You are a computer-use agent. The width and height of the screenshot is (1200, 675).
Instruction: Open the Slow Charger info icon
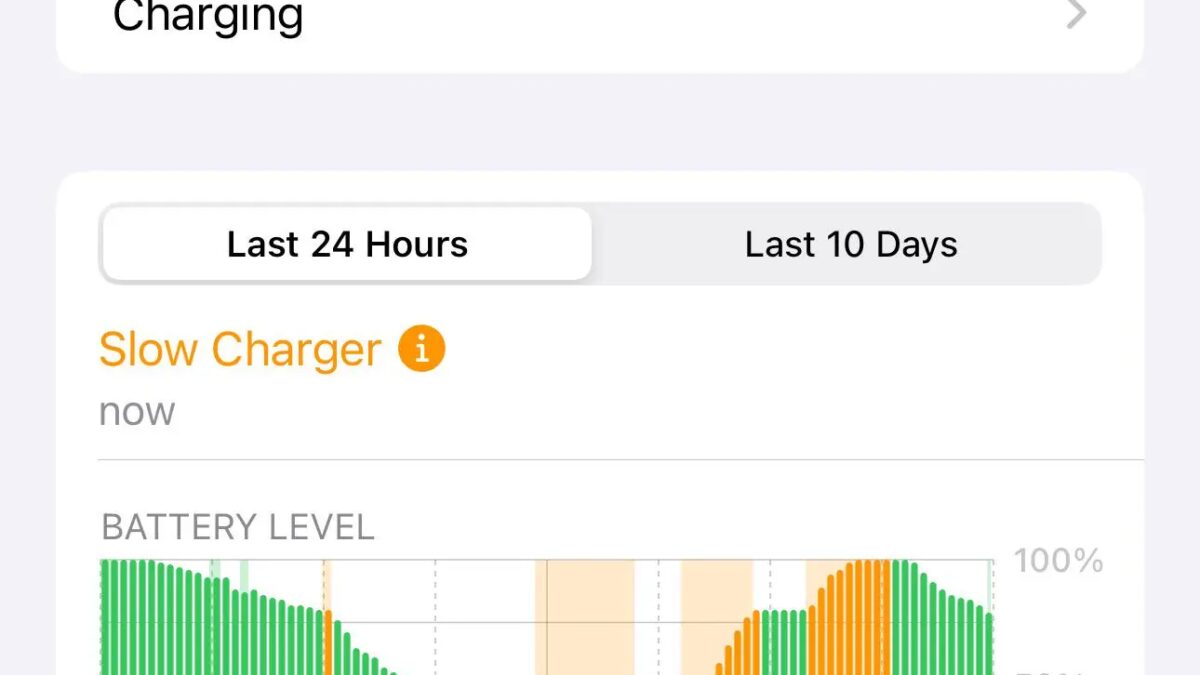coord(421,350)
